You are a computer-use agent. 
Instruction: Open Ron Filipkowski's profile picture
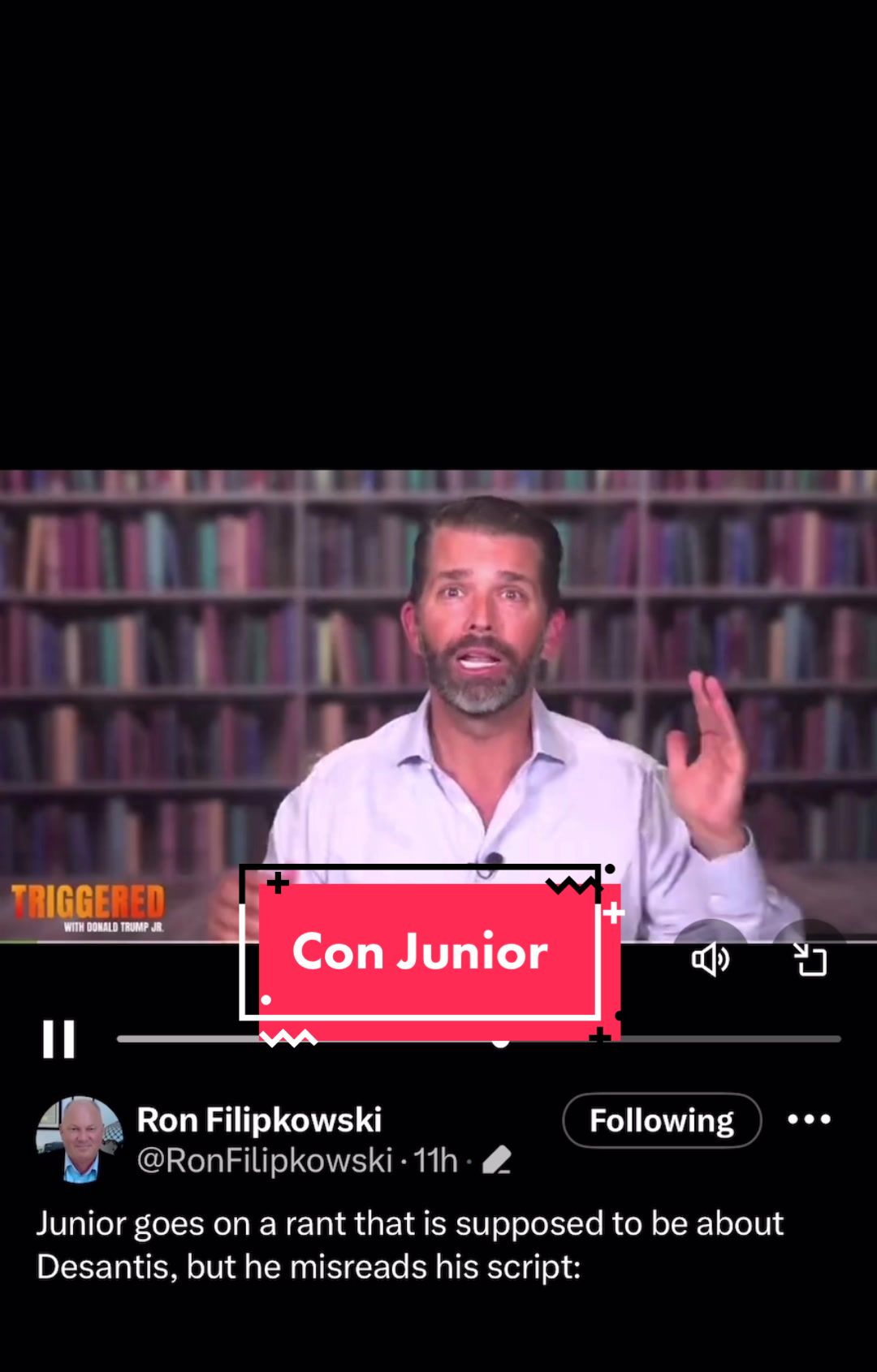80,1140
